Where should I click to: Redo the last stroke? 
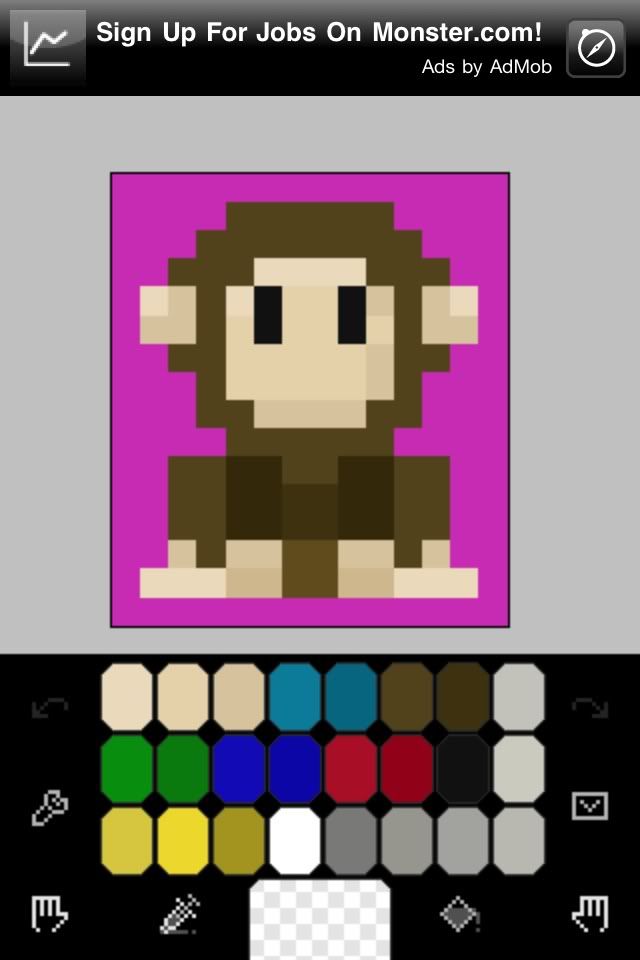(590, 708)
